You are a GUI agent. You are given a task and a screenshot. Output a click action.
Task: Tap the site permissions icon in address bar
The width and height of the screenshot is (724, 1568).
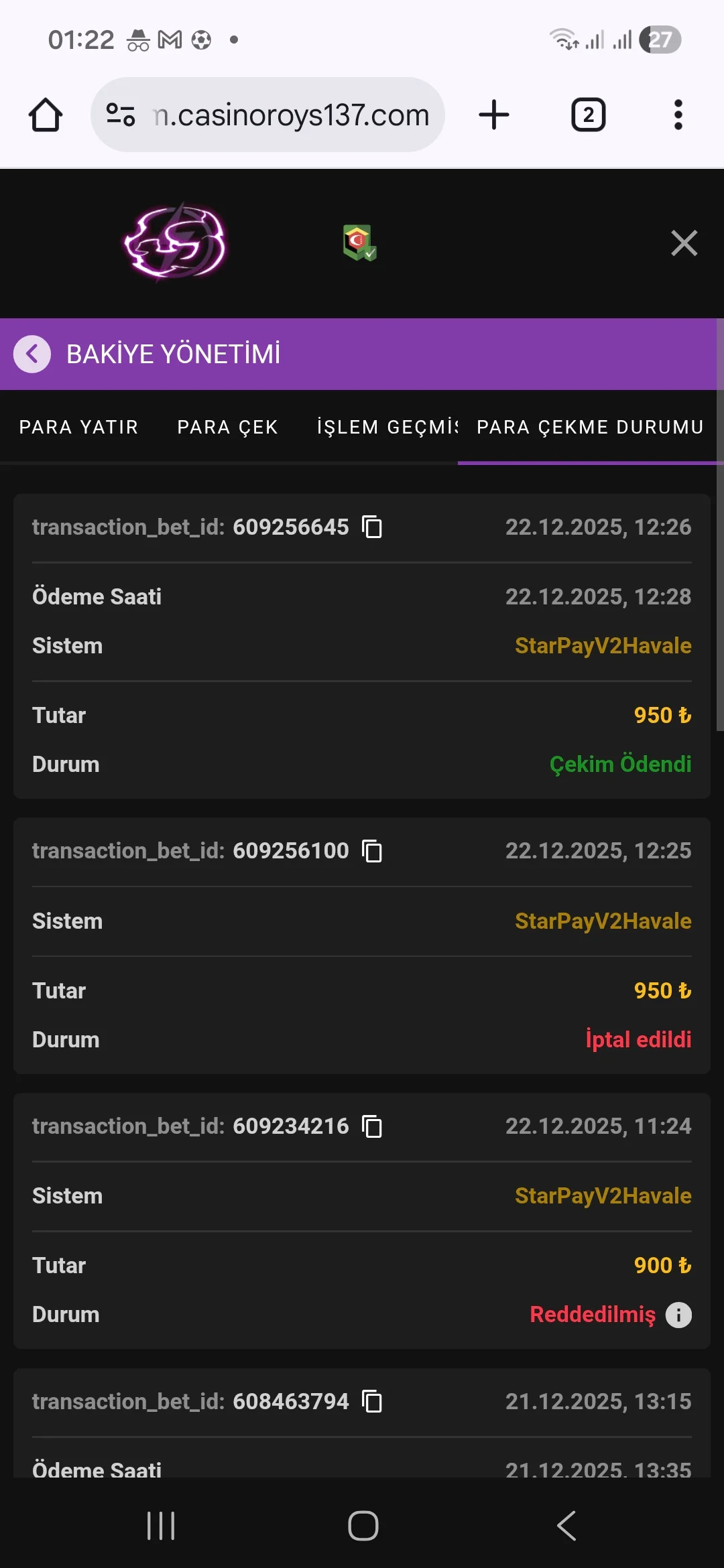pos(121,114)
